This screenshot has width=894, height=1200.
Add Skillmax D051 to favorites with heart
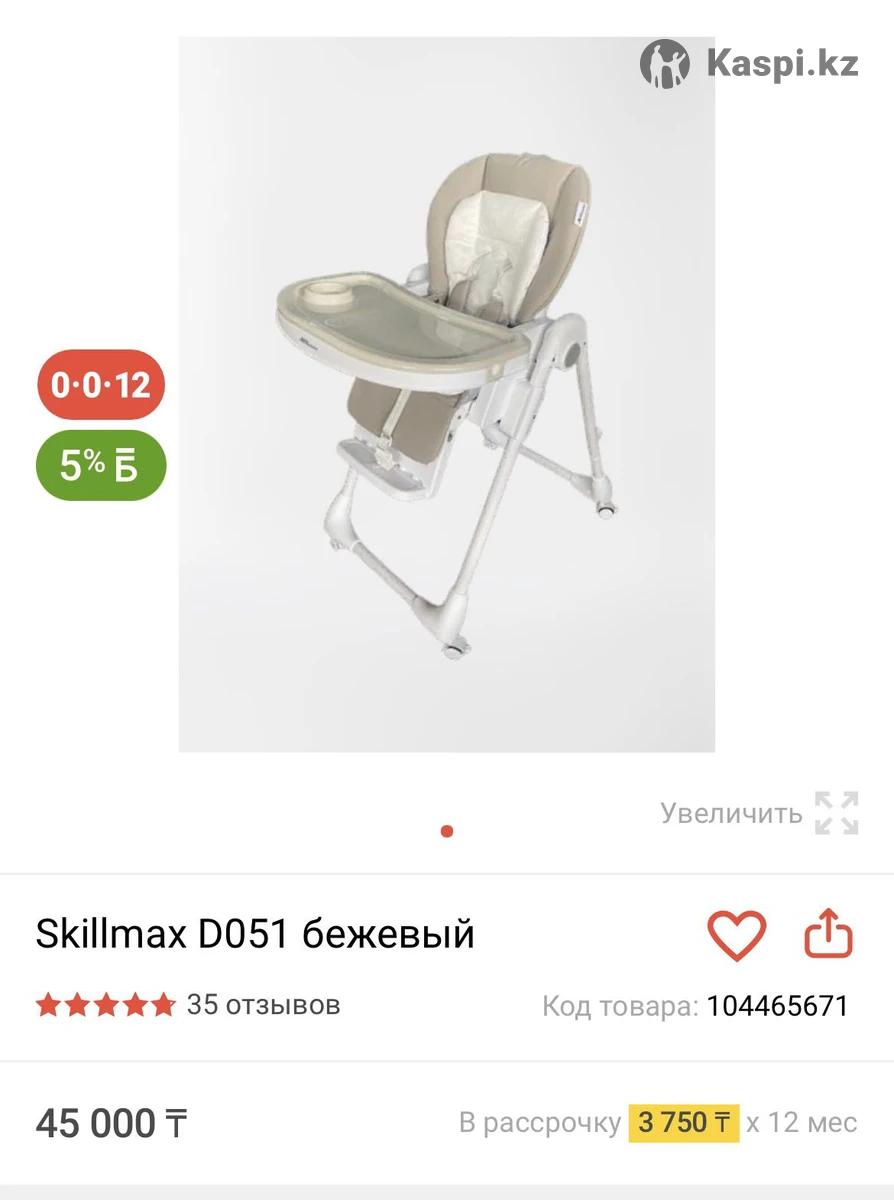tap(737, 936)
